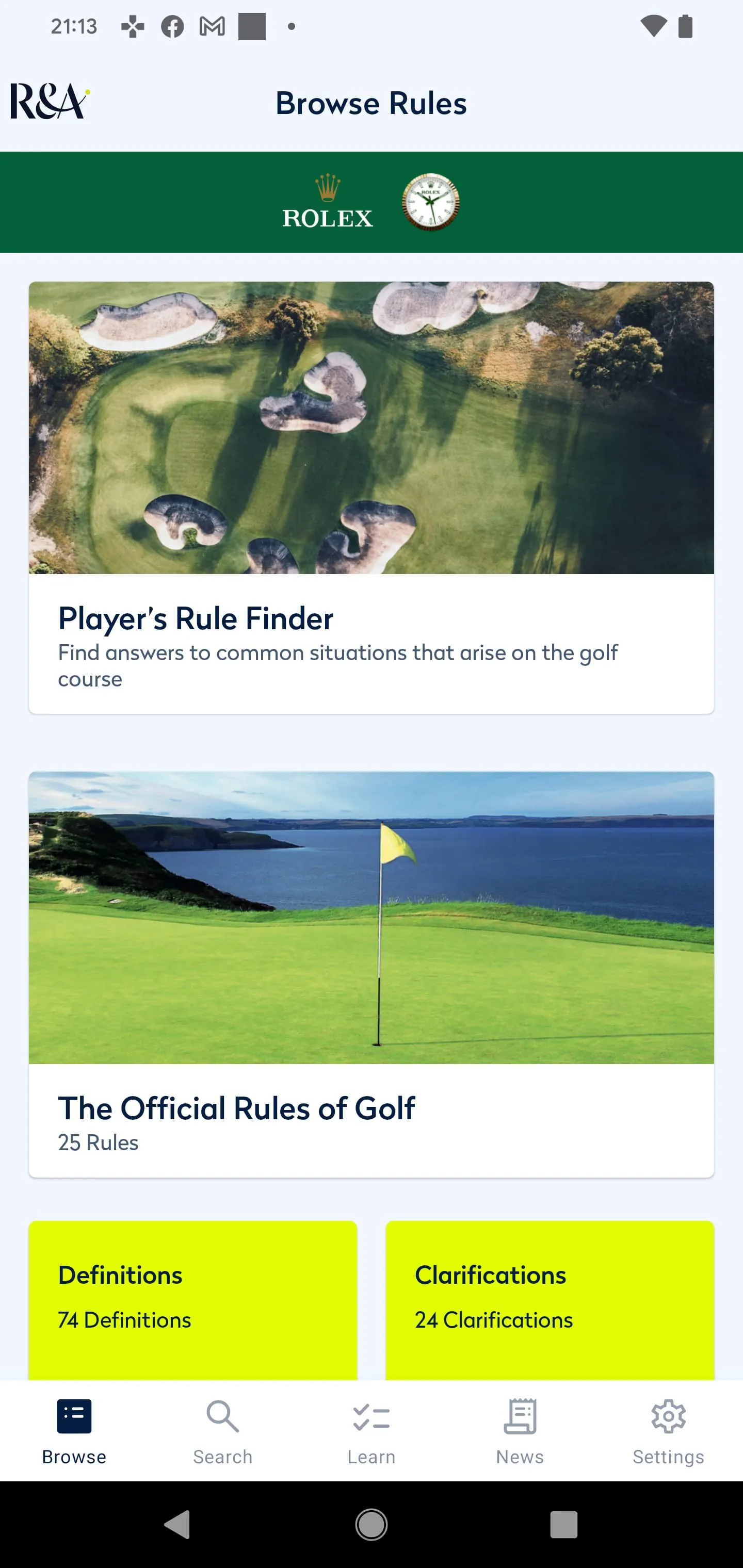Image resolution: width=743 pixels, height=1568 pixels.
Task: Tap the R&A logo
Action: coord(49,102)
